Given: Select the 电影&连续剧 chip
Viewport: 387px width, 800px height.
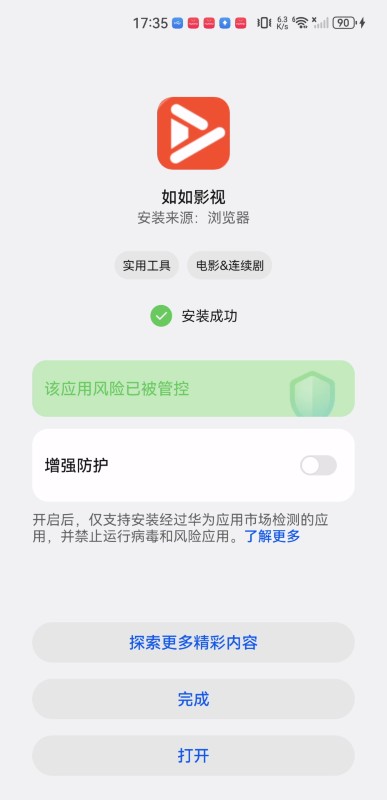Looking at the screenshot, I should tap(229, 265).
